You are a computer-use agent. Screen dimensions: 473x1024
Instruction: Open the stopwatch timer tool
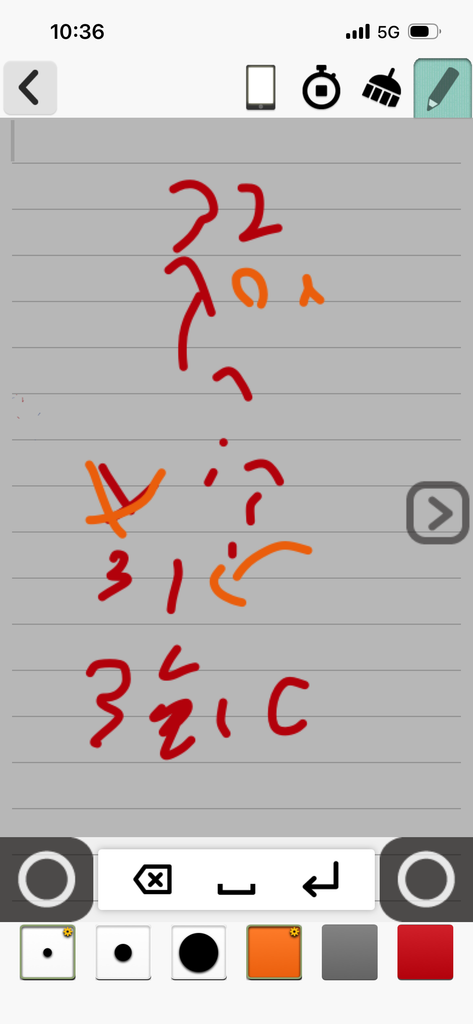click(321, 88)
